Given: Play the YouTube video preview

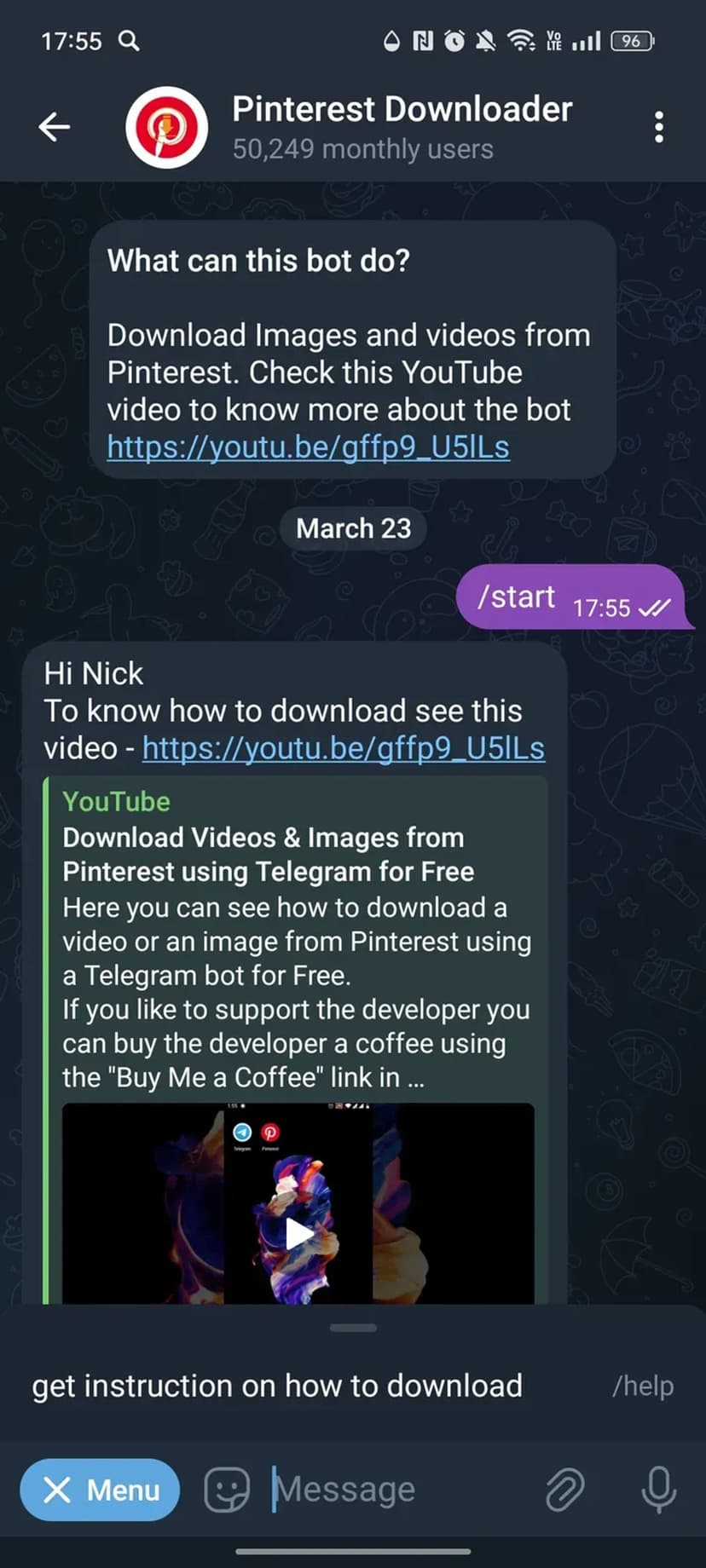Looking at the screenshot, I should click(x=298, y=1232).
